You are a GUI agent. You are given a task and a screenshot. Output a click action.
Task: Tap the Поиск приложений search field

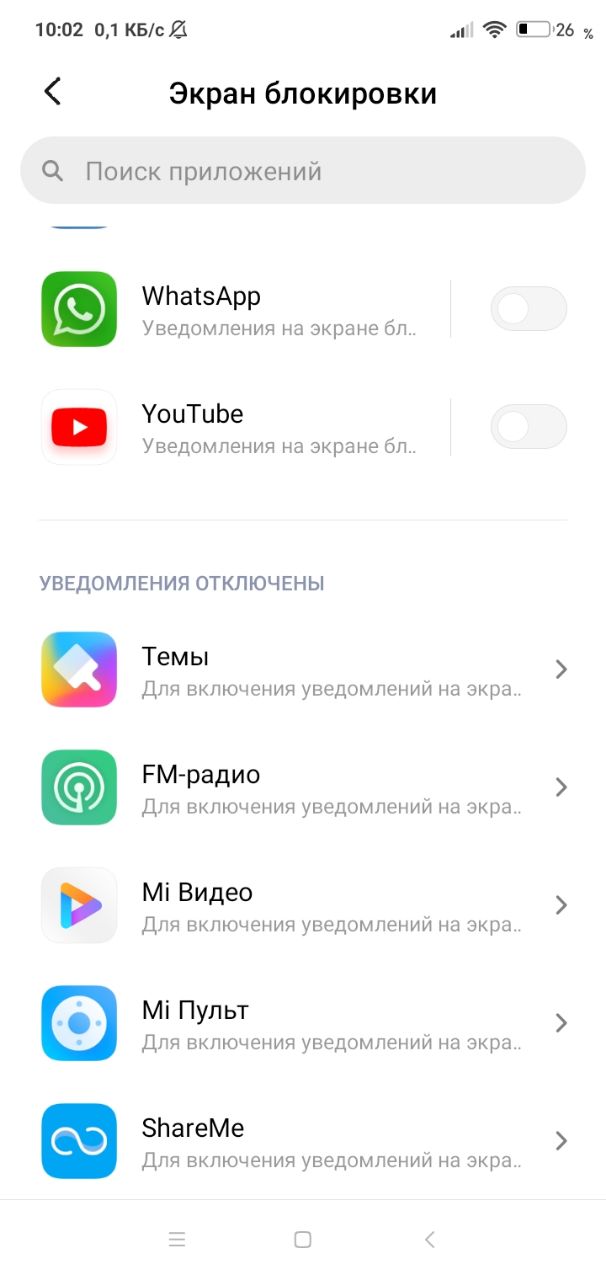(303, 171)
